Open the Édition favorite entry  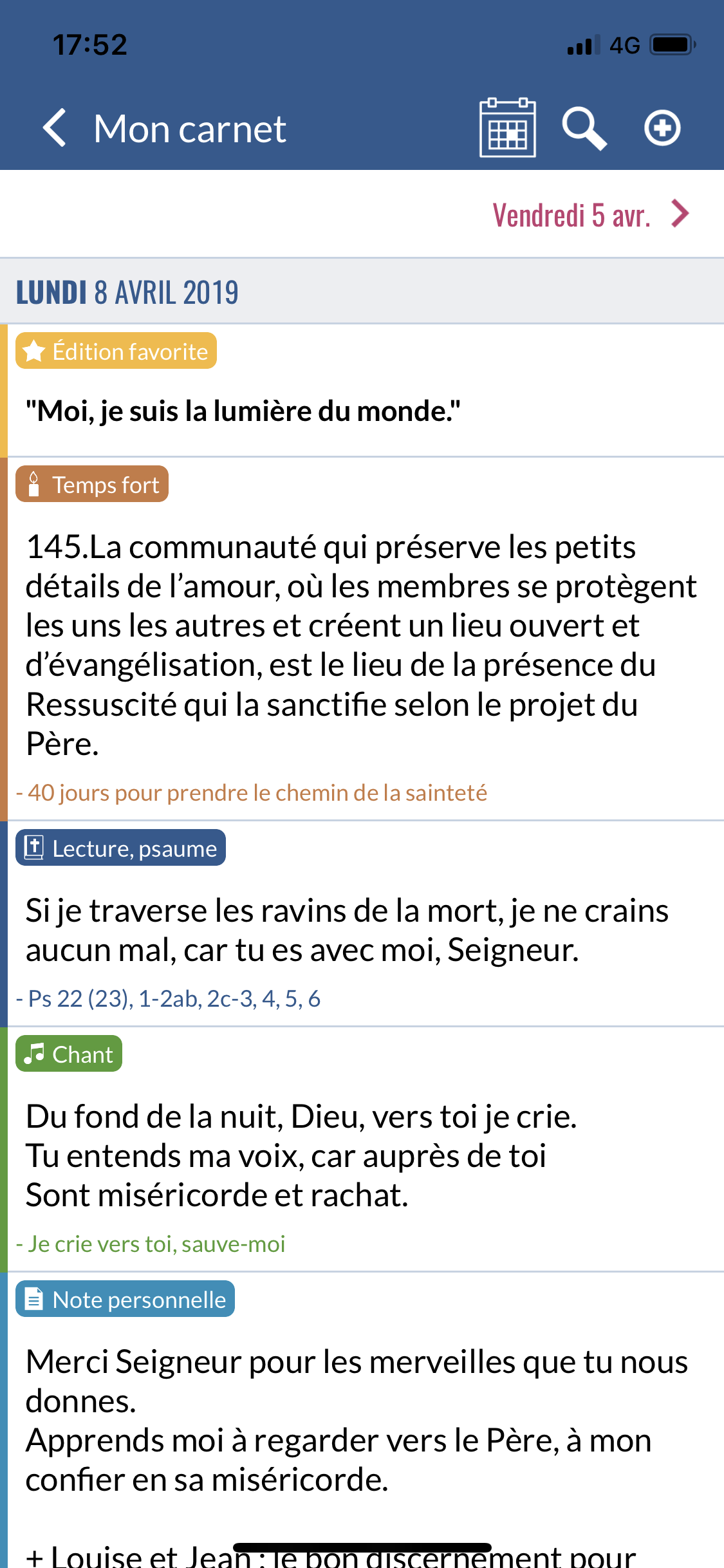pos(362,391)
